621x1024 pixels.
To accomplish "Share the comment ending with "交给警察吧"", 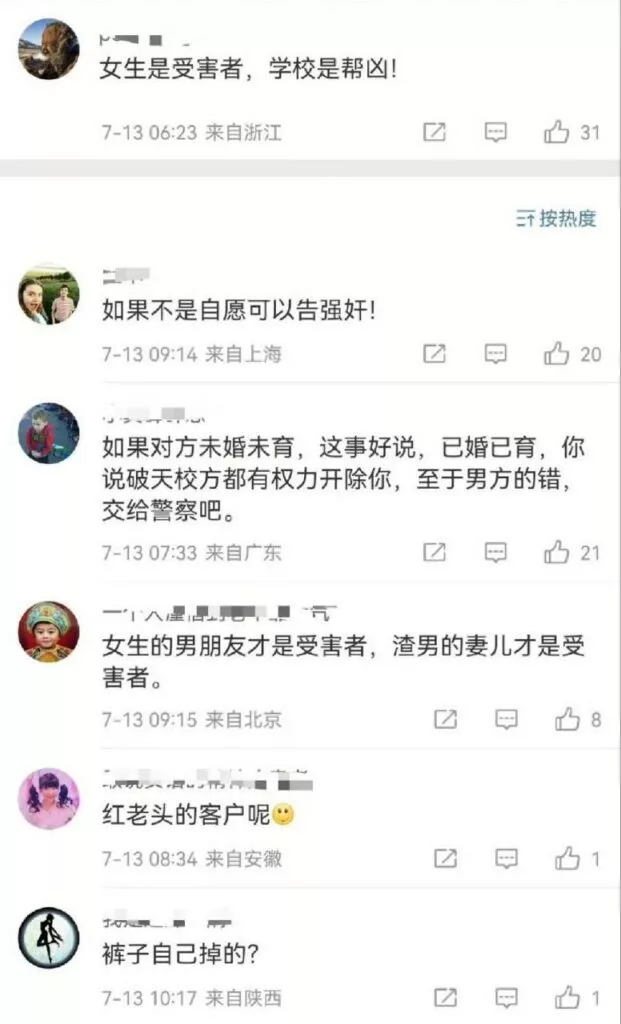I will (434, 552).
